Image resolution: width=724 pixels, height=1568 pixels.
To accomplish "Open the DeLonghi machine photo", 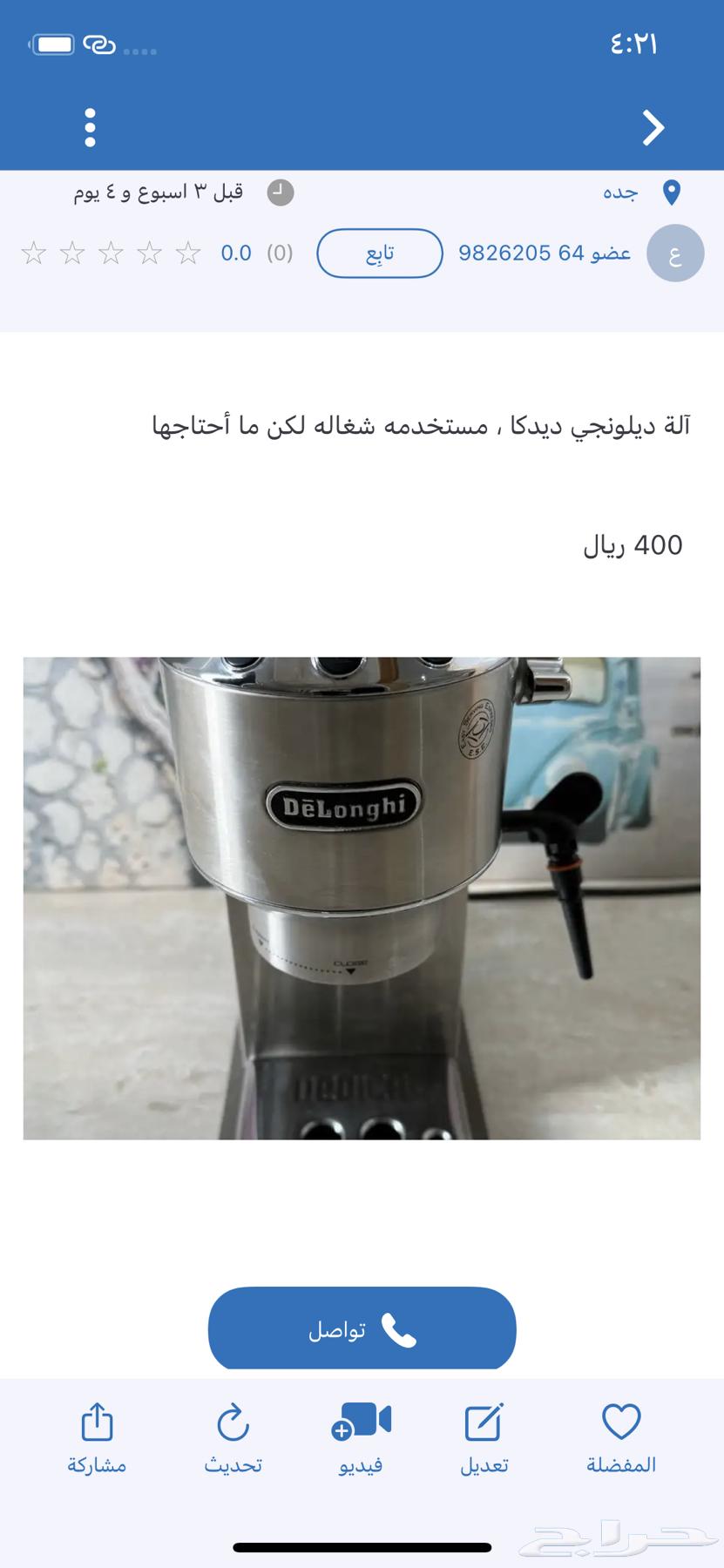I will 362,898.
